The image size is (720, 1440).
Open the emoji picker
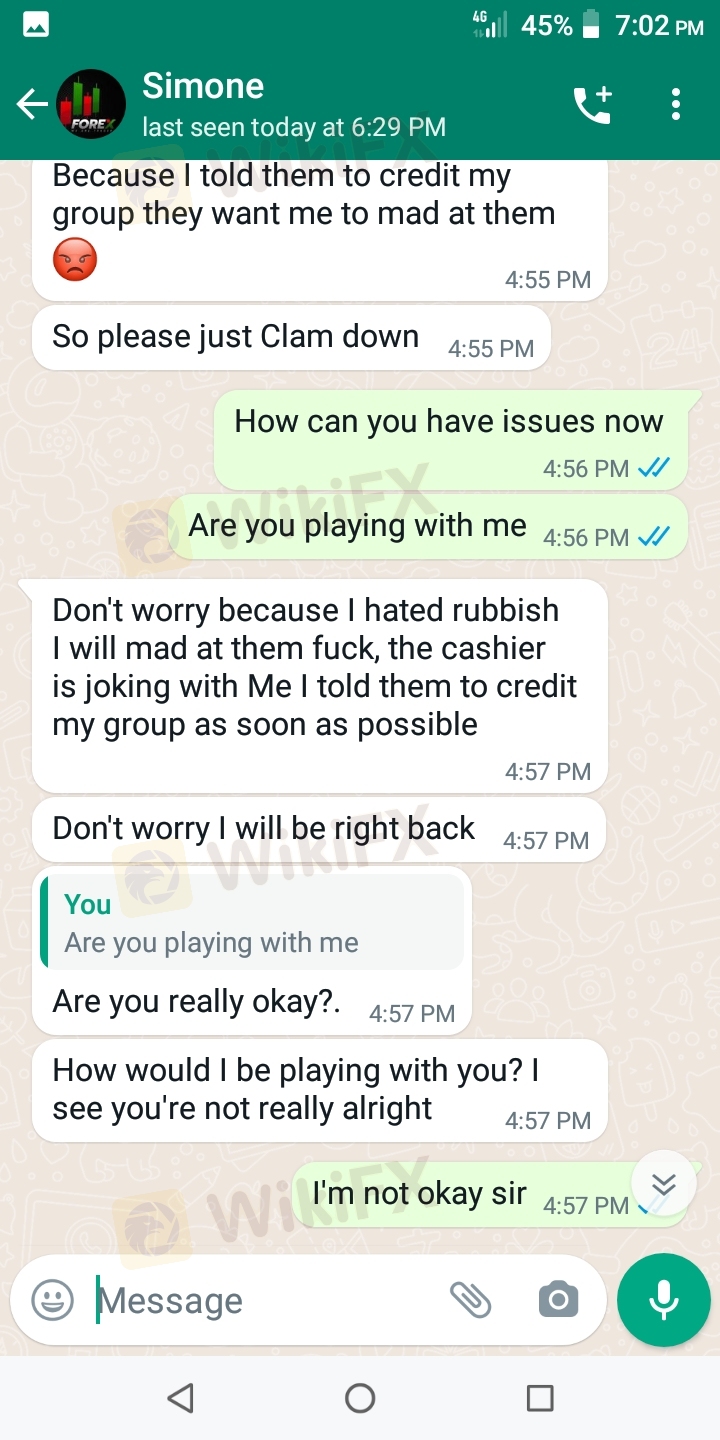coord(52,1300)
